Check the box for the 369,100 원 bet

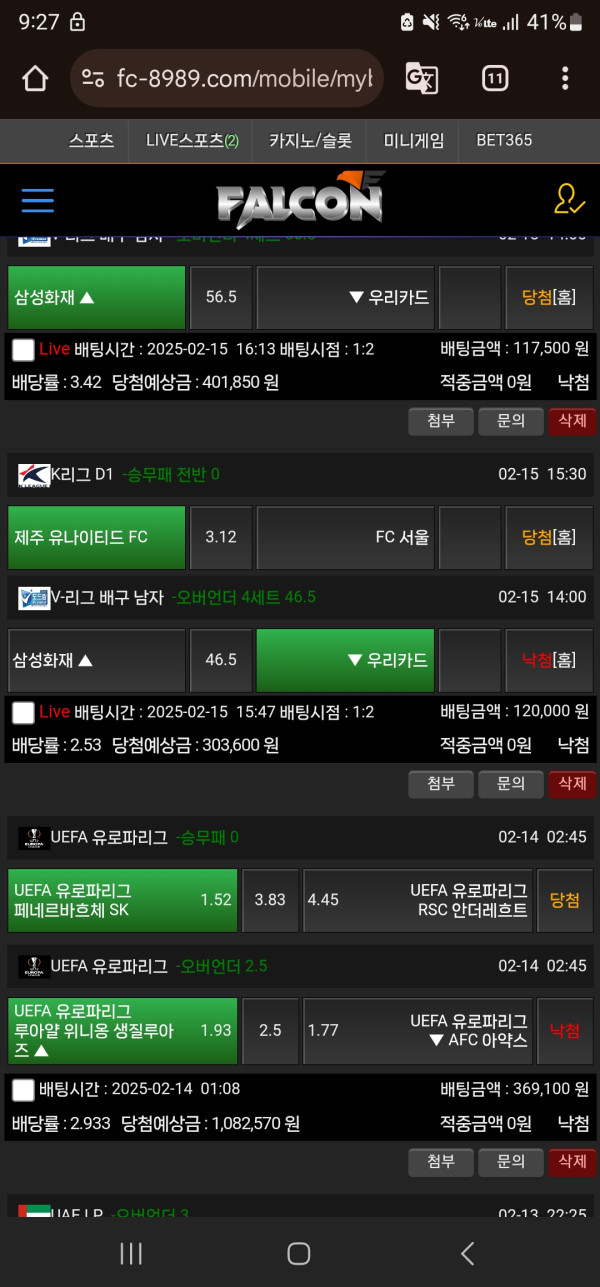(23, 1090)
